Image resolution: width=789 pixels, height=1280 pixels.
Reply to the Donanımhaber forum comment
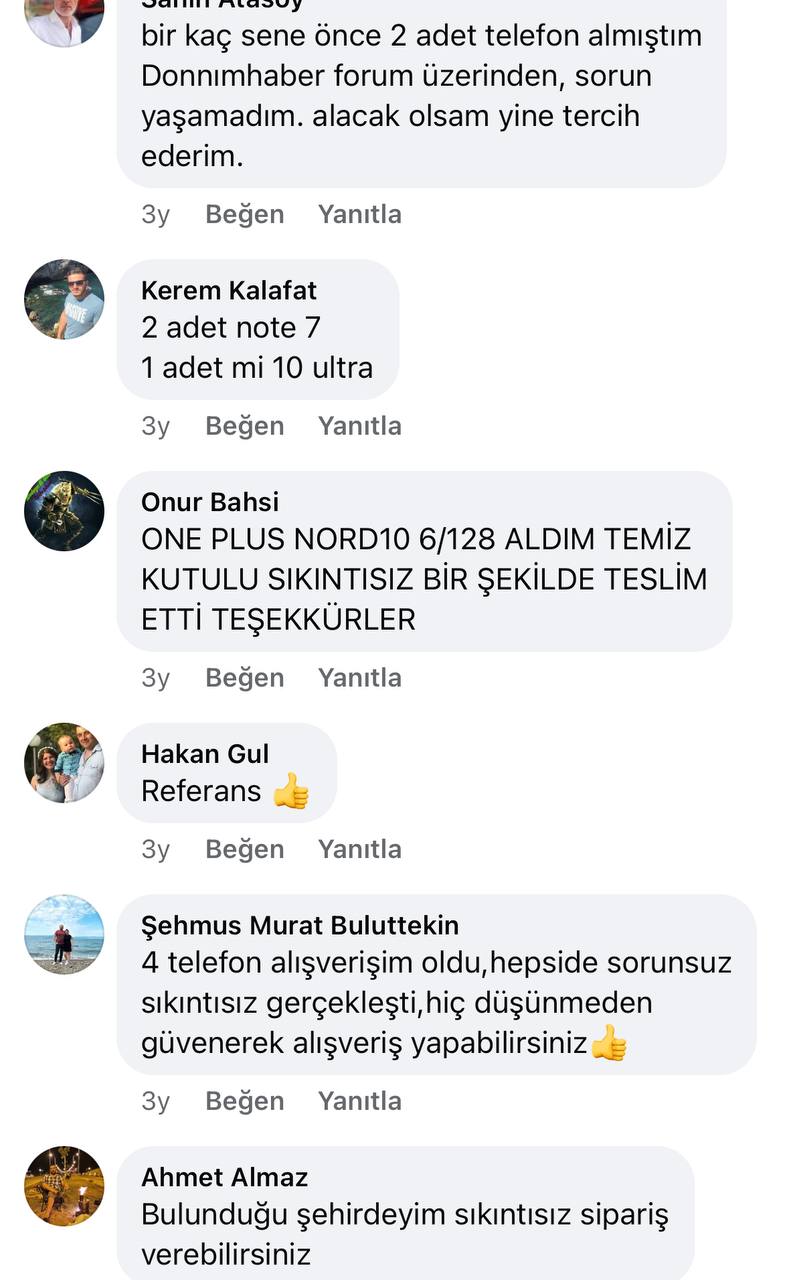[x=359, y=214]
